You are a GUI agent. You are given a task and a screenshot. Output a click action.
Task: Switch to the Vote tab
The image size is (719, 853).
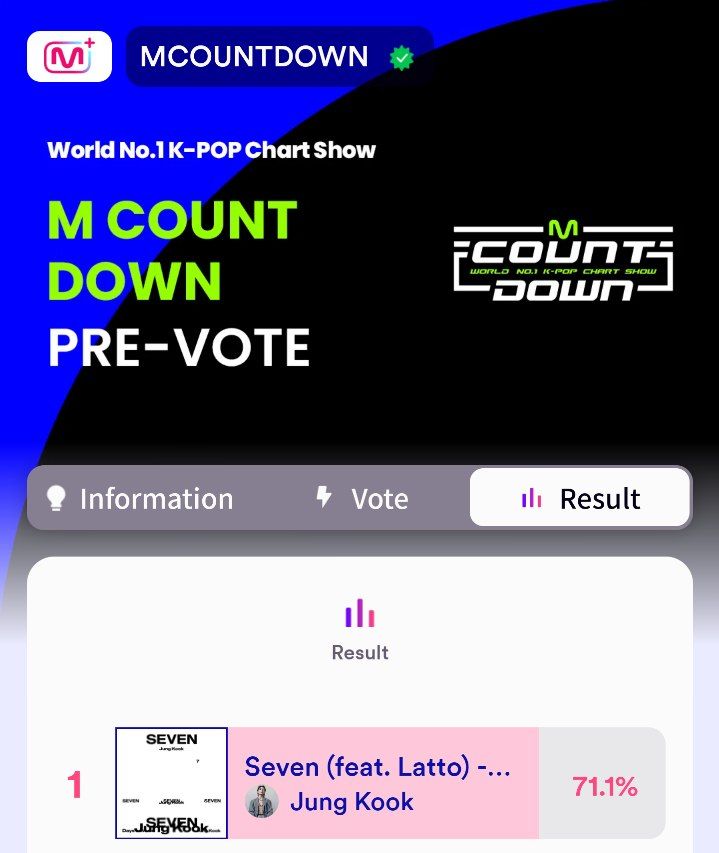[x=361, y=498]
